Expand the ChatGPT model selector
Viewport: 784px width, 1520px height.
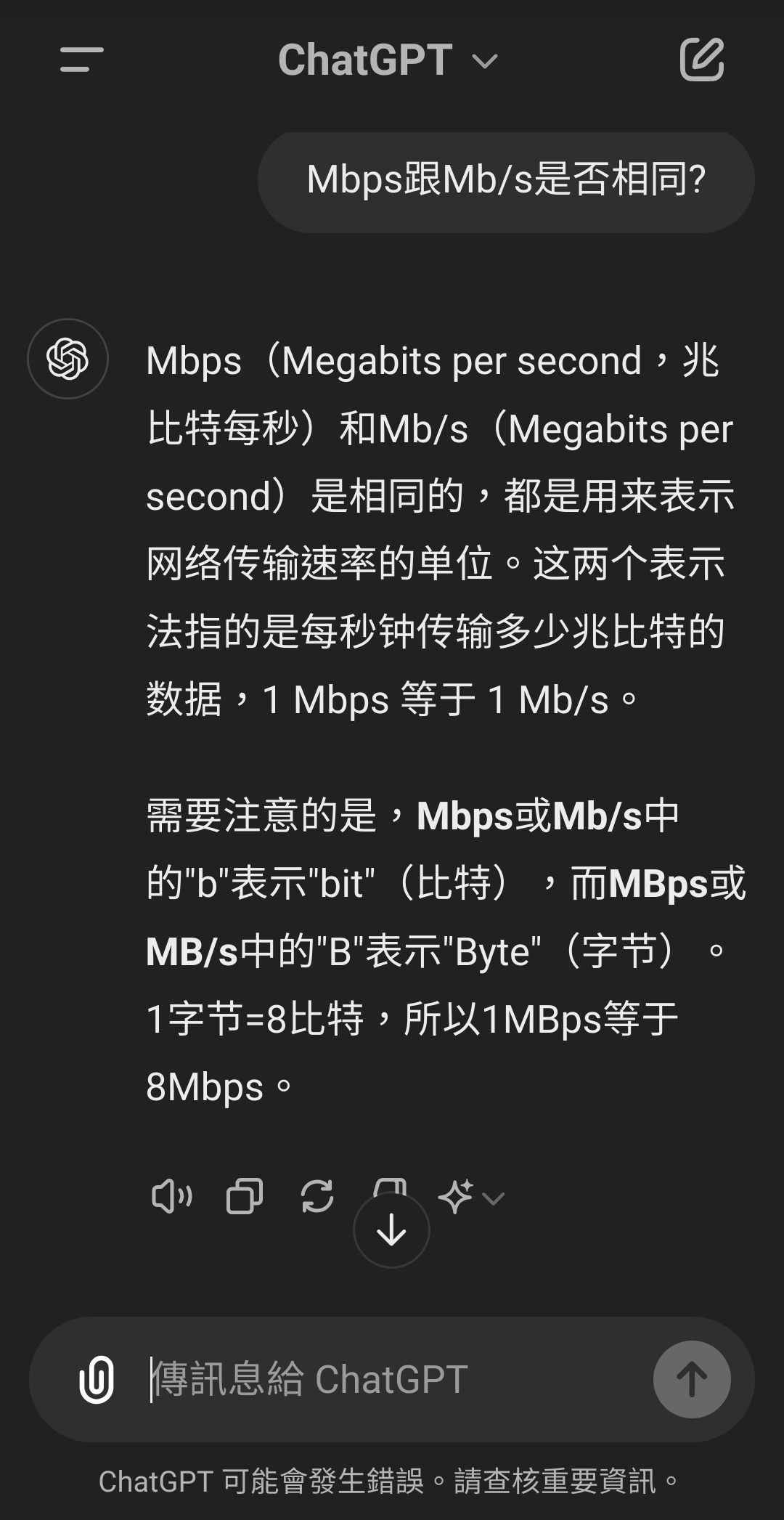[x=388, y=60]
